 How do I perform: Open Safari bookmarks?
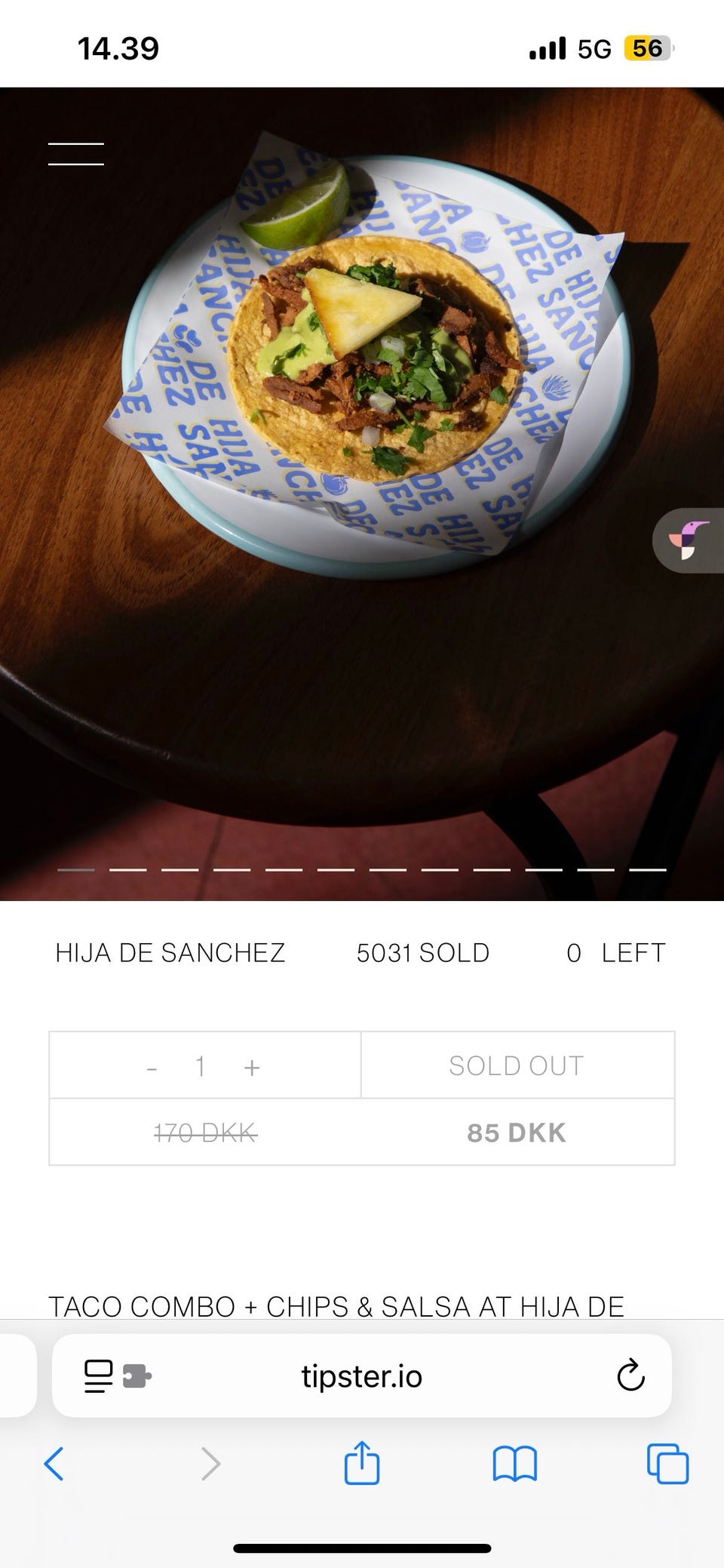514,1464
